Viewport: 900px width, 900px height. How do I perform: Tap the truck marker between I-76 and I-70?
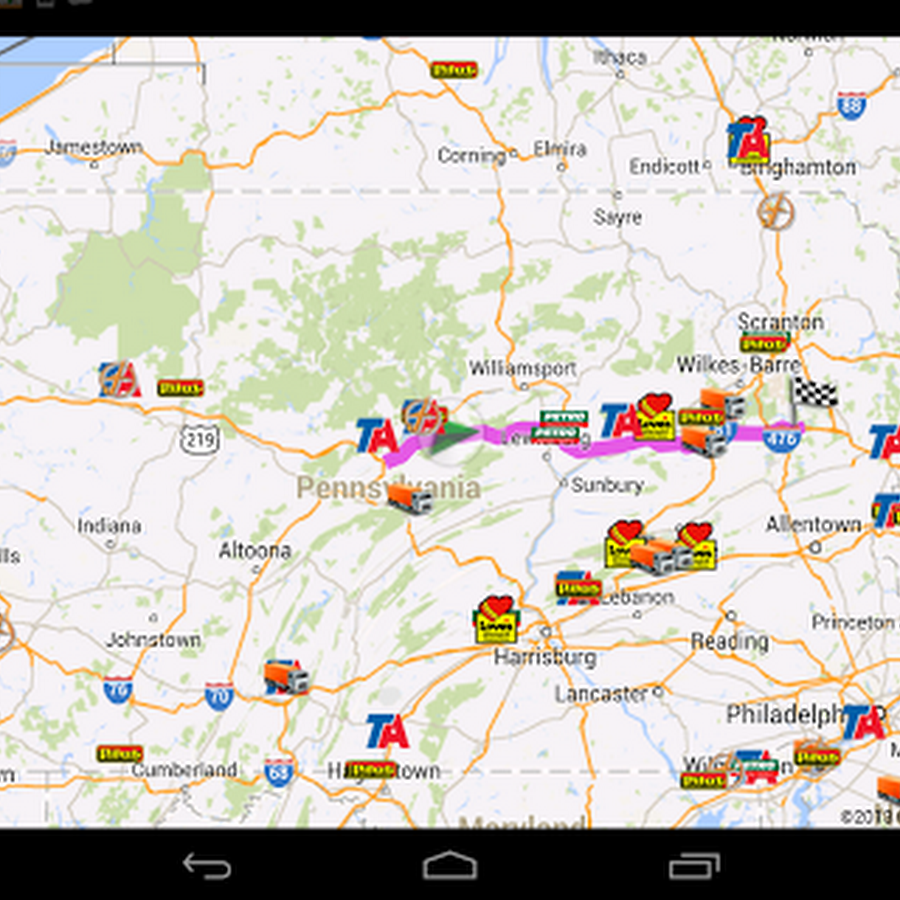point(285,678)
